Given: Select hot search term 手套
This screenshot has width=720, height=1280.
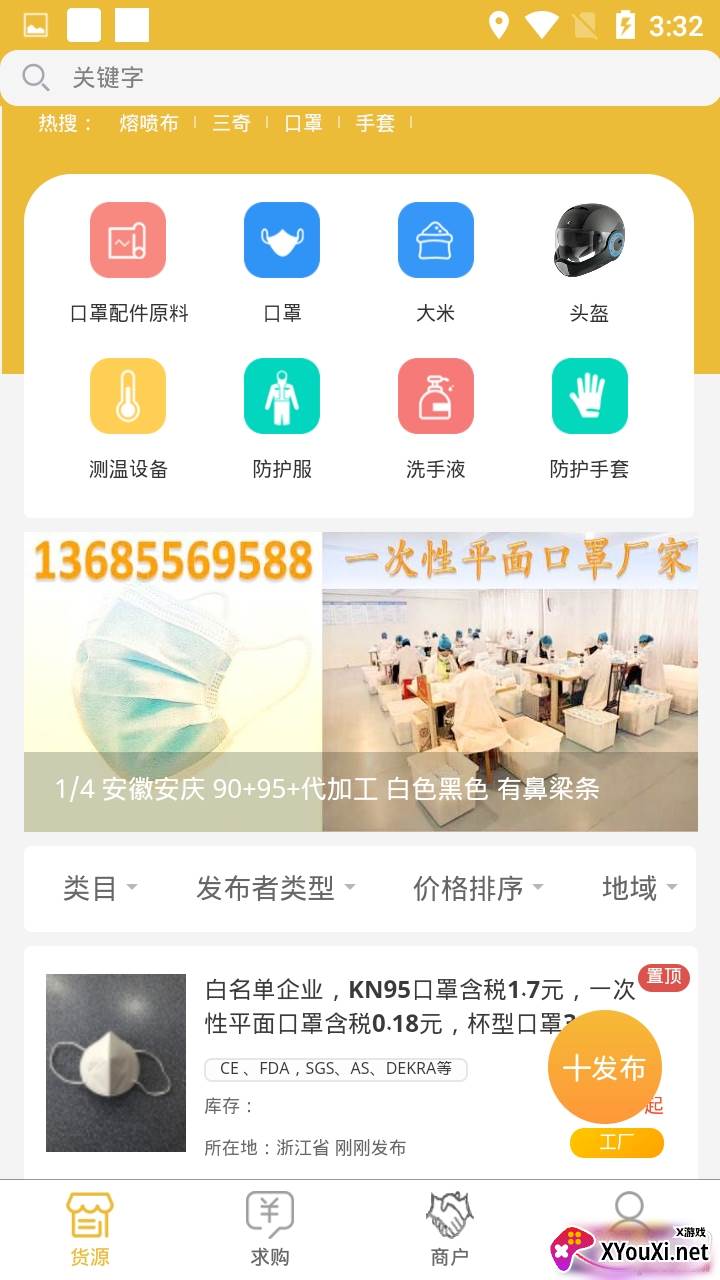Looking at the screenshot, I should pyautogui.click(x=375, y=123).
